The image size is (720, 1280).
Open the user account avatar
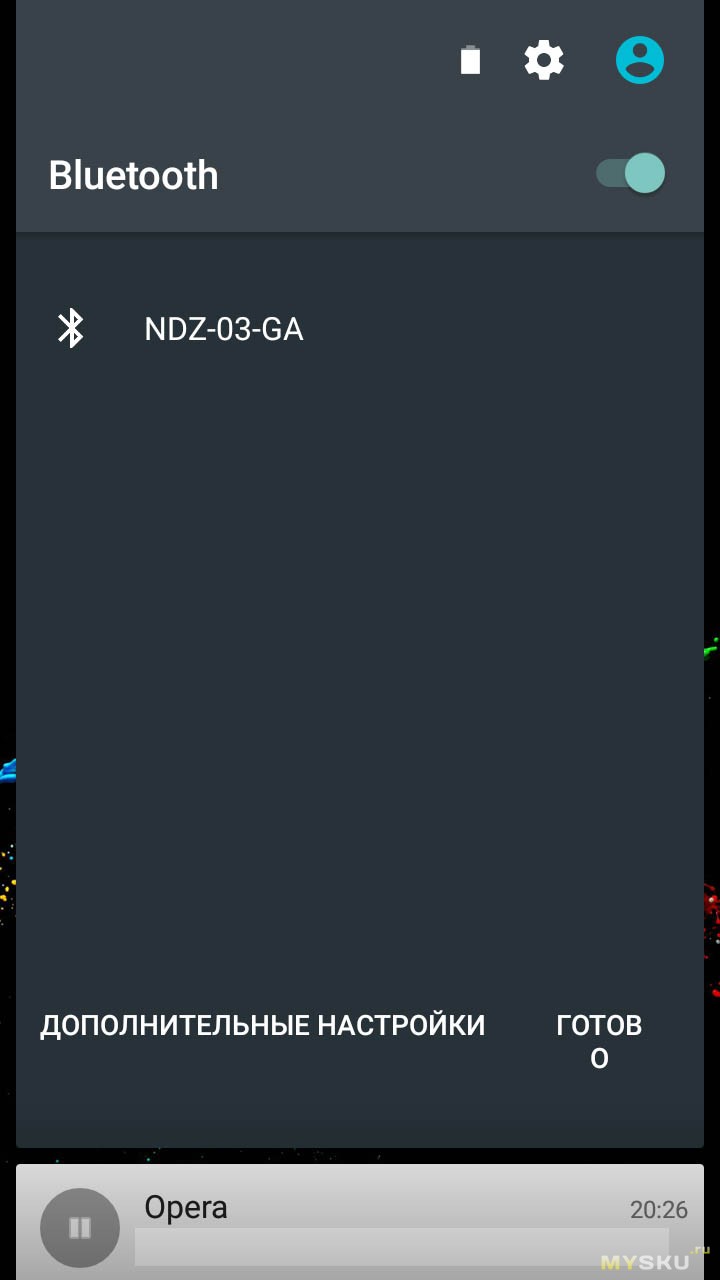(x=639, y=60)
